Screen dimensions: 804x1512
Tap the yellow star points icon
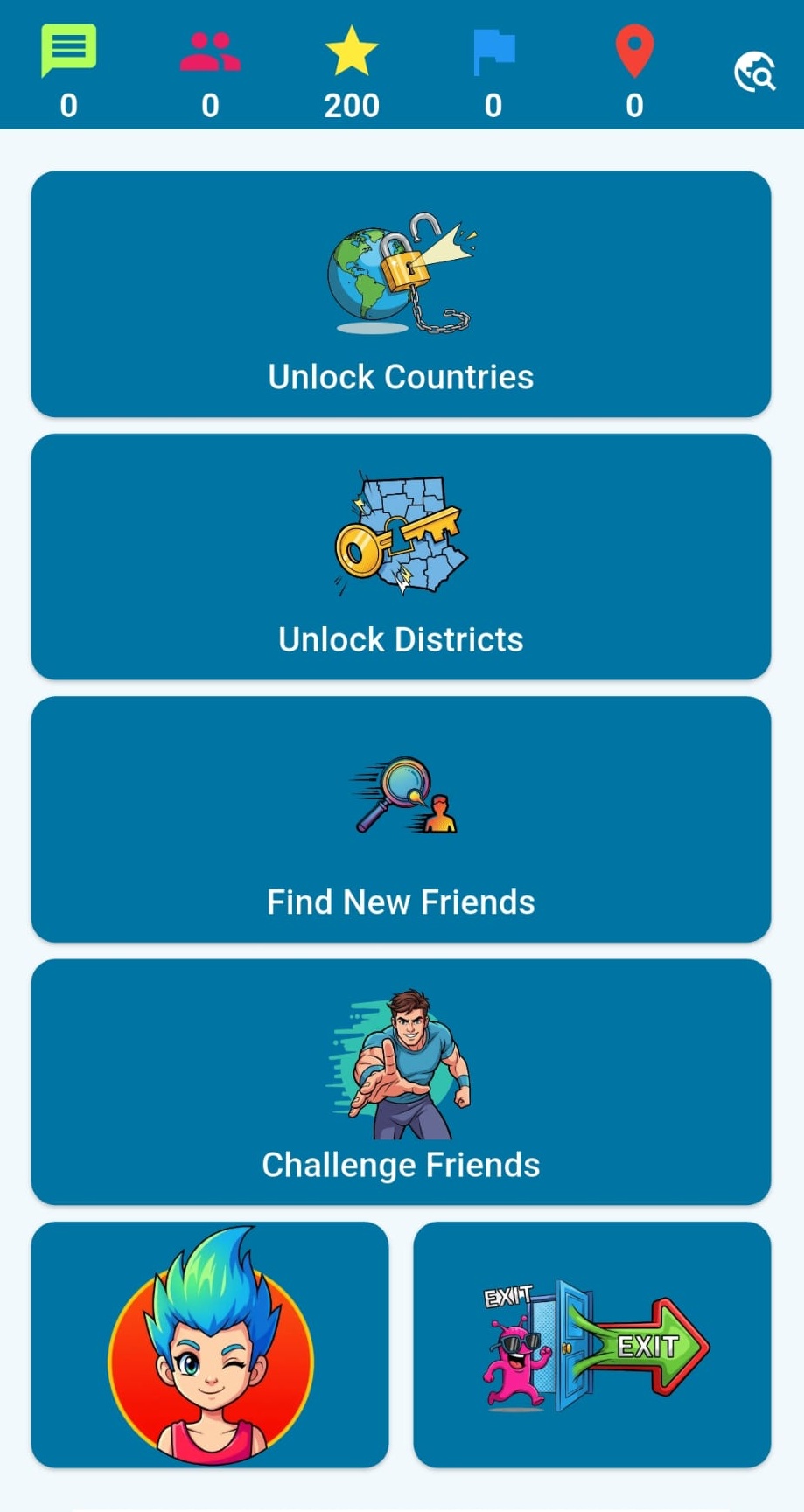(352, 51)
